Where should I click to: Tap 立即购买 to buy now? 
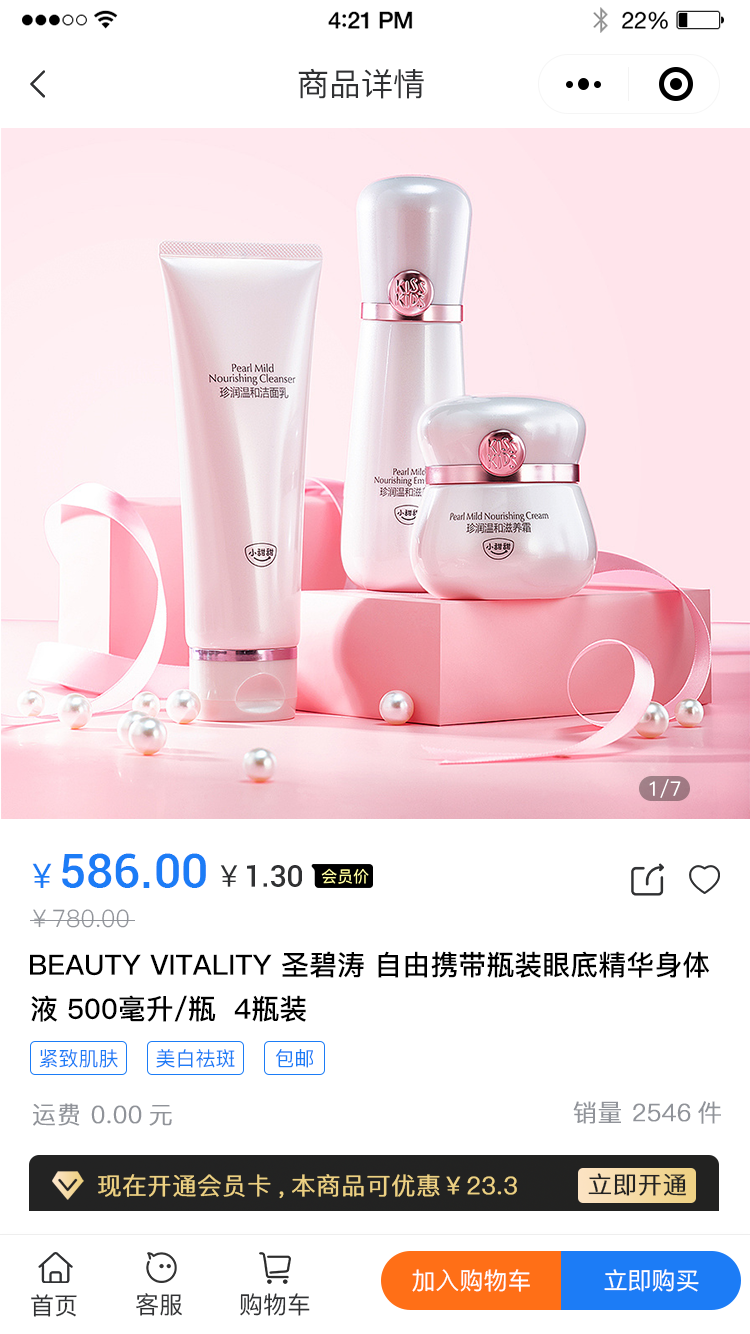coord(651,1281)
